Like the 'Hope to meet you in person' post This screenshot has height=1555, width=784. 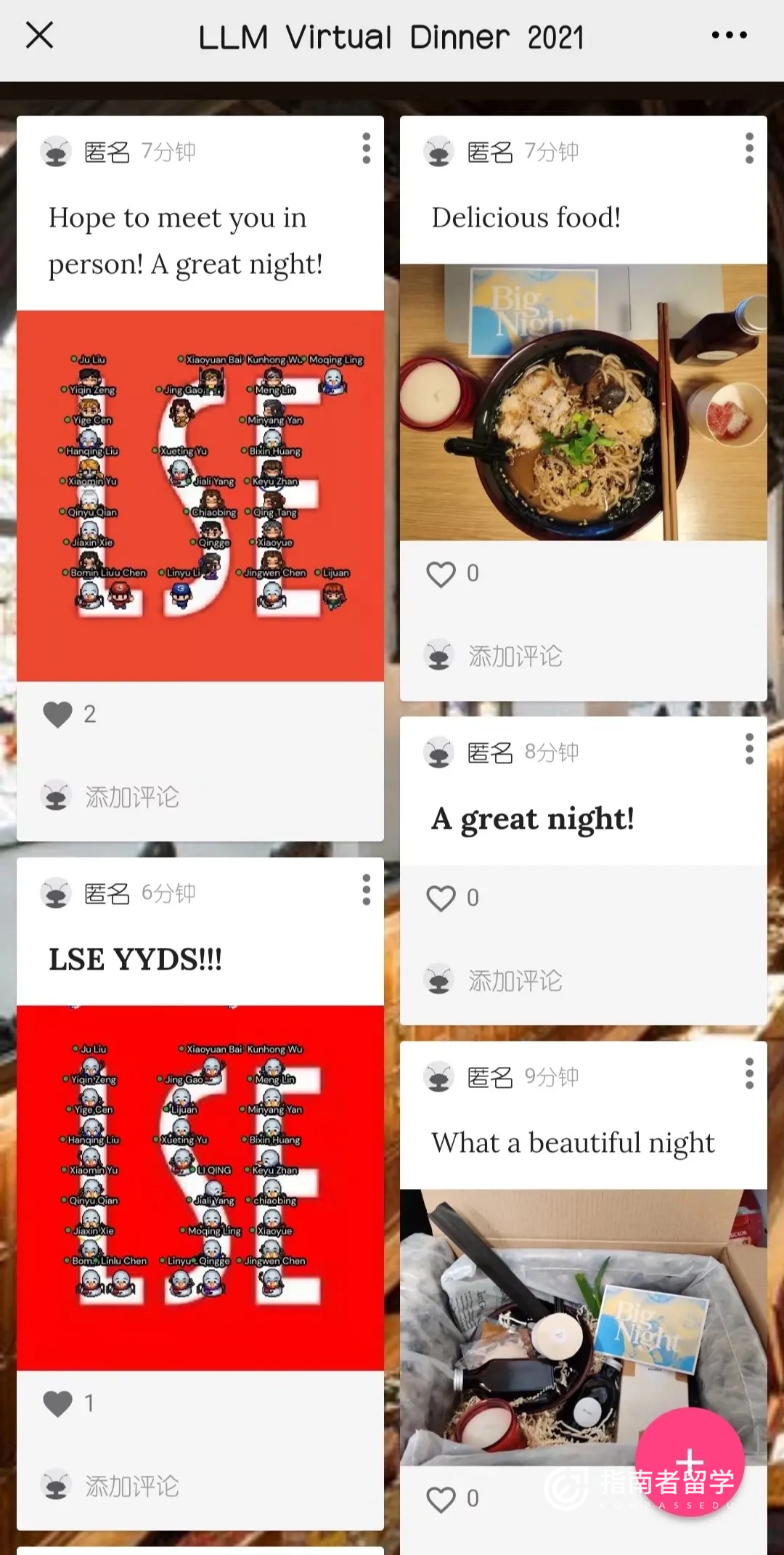pos(58,714)
